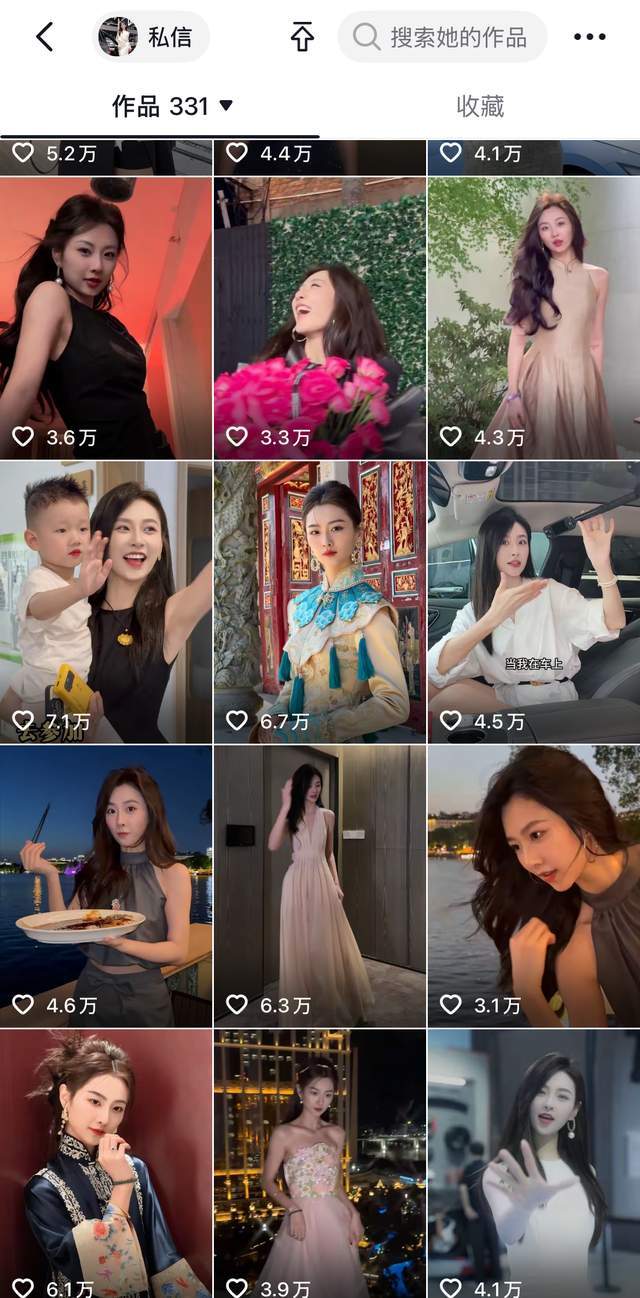
Task: View the 6.3万 likes gown video
Action: pyautogui.click(x=320, y=886)
